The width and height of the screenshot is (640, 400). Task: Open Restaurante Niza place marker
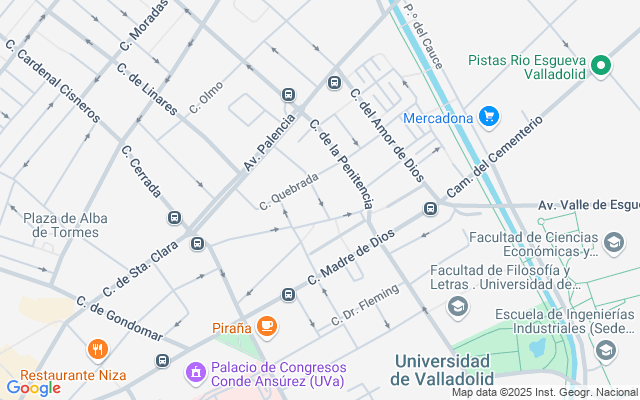click(97, 349)
